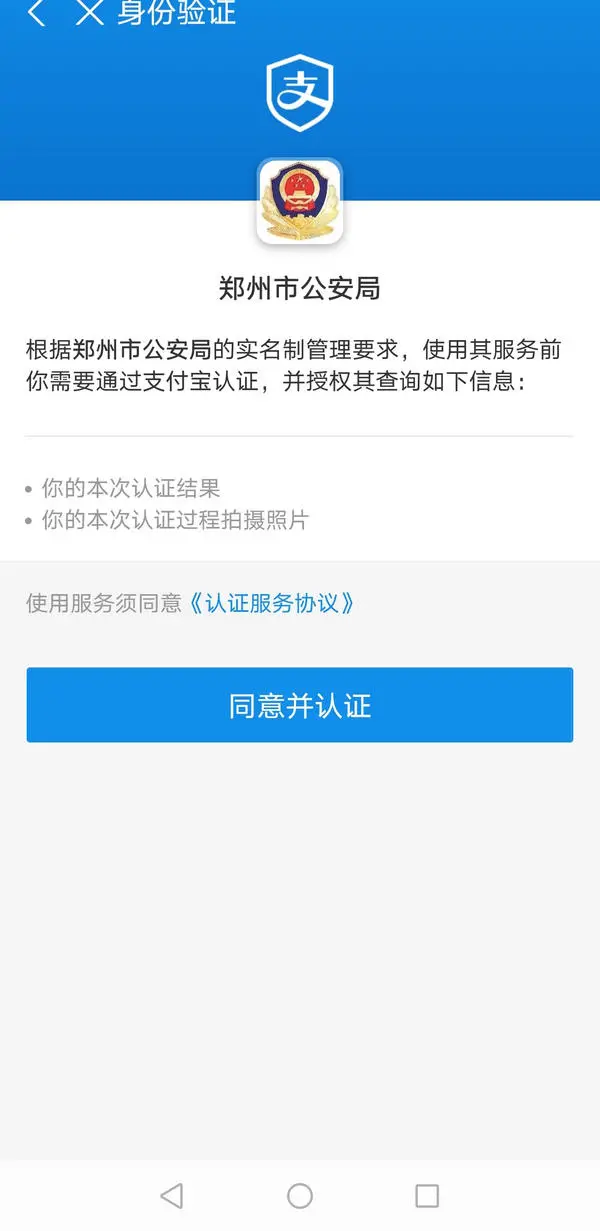Viewport: 600px width, 1231px height.
Task: Tap the system back button
Action: point(172,1195)
